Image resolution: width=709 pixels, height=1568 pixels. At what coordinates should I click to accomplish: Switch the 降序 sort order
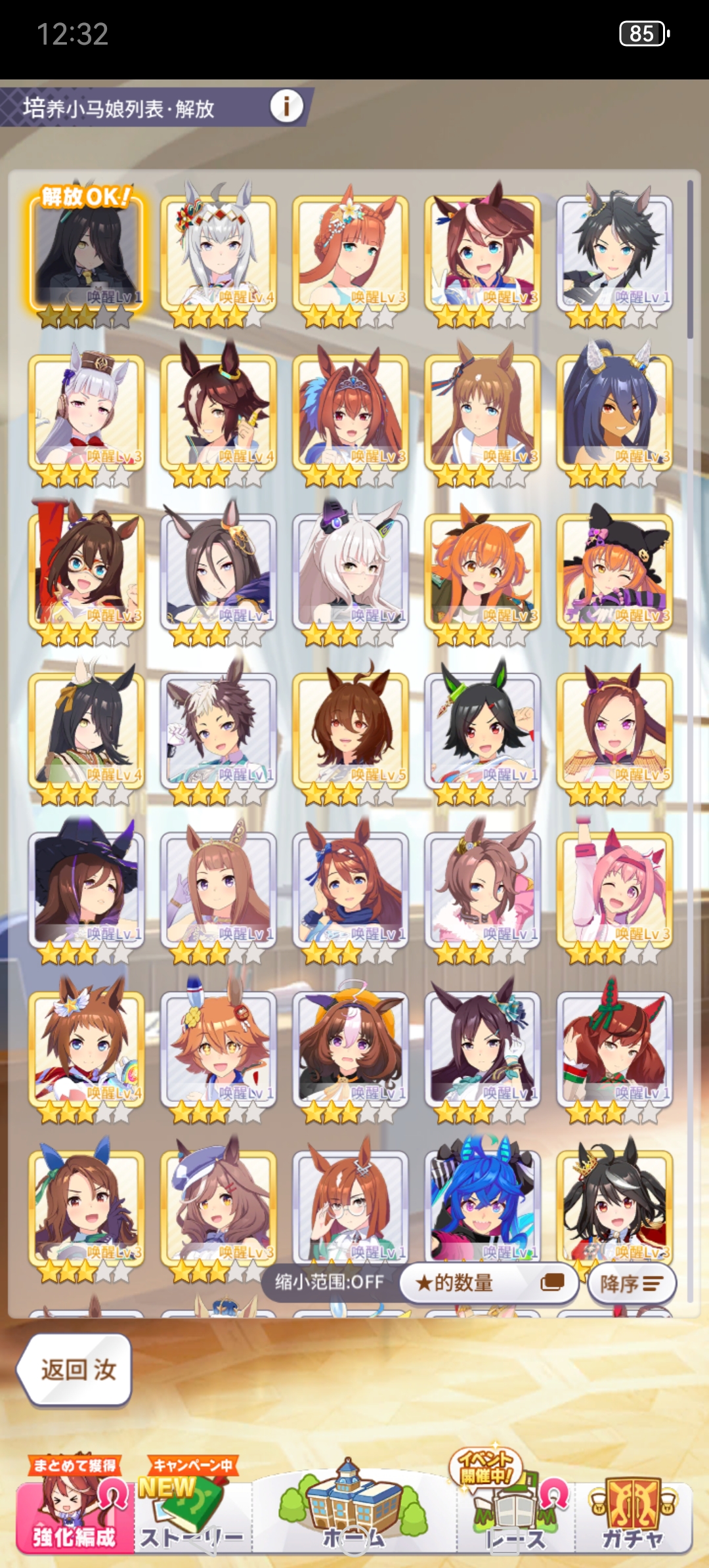click(631, 1284)
